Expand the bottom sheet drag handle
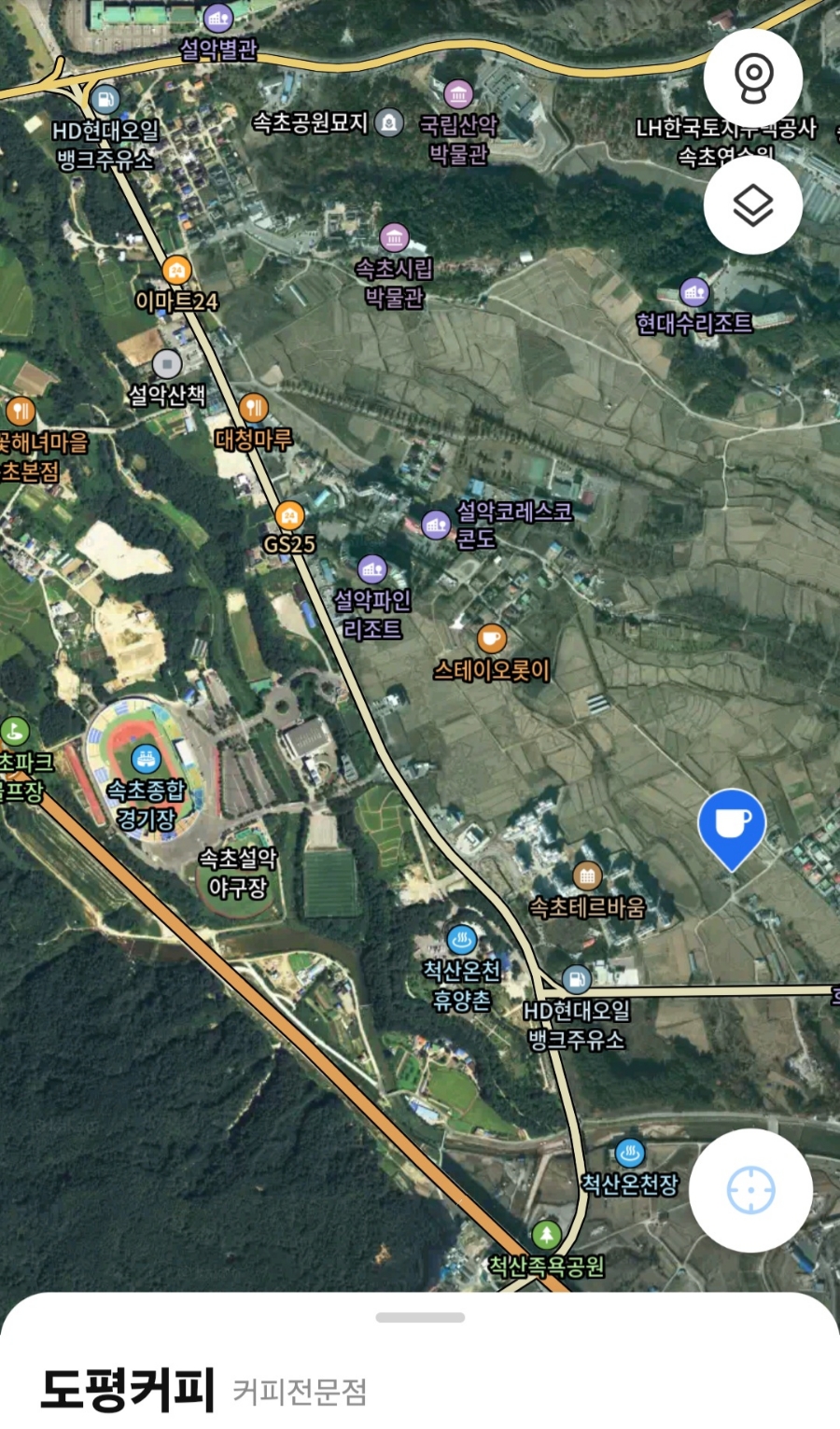The image size is (840, 1429). (x=420, y=1317)
